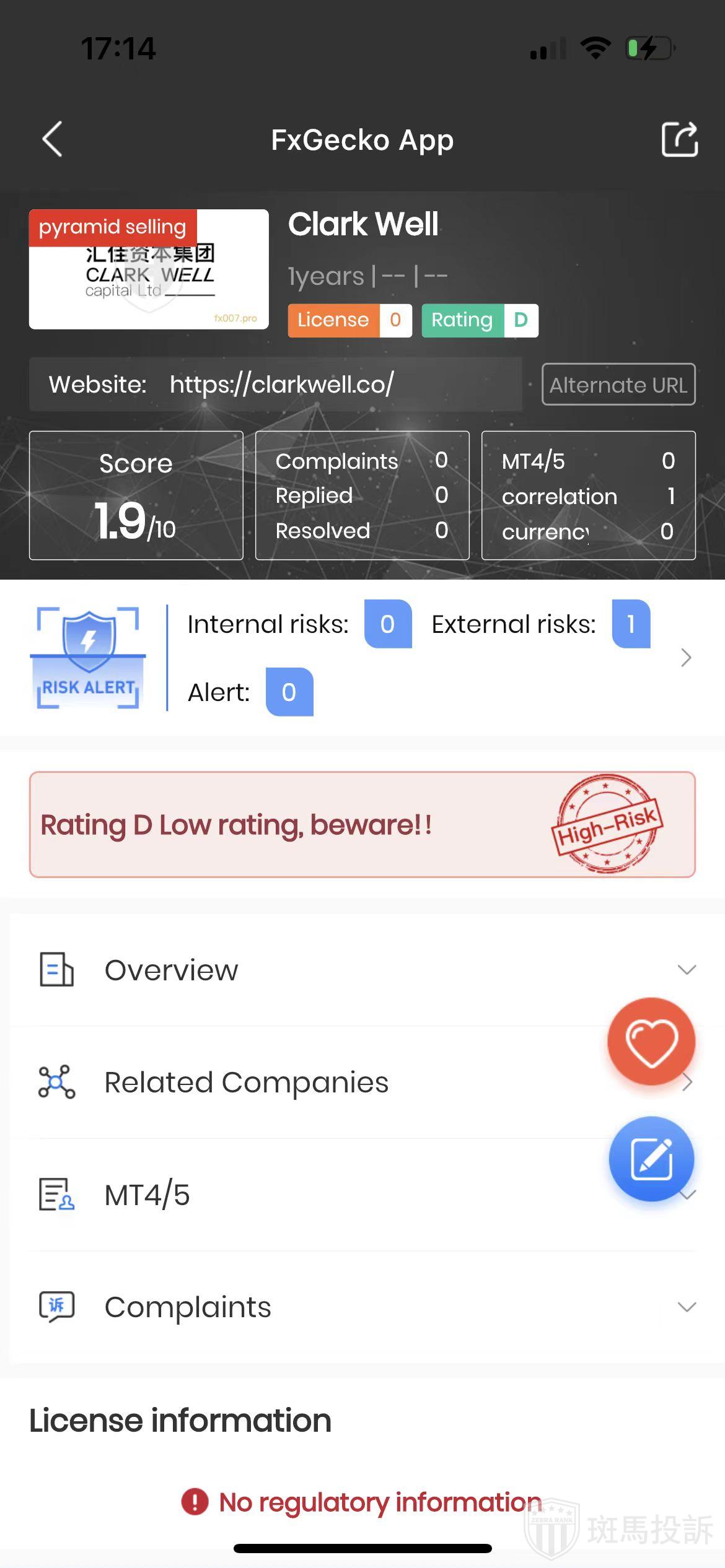Open the clarkwell.co website link
This screenshot has height=1568, width=725.
(x=281, y=385)
